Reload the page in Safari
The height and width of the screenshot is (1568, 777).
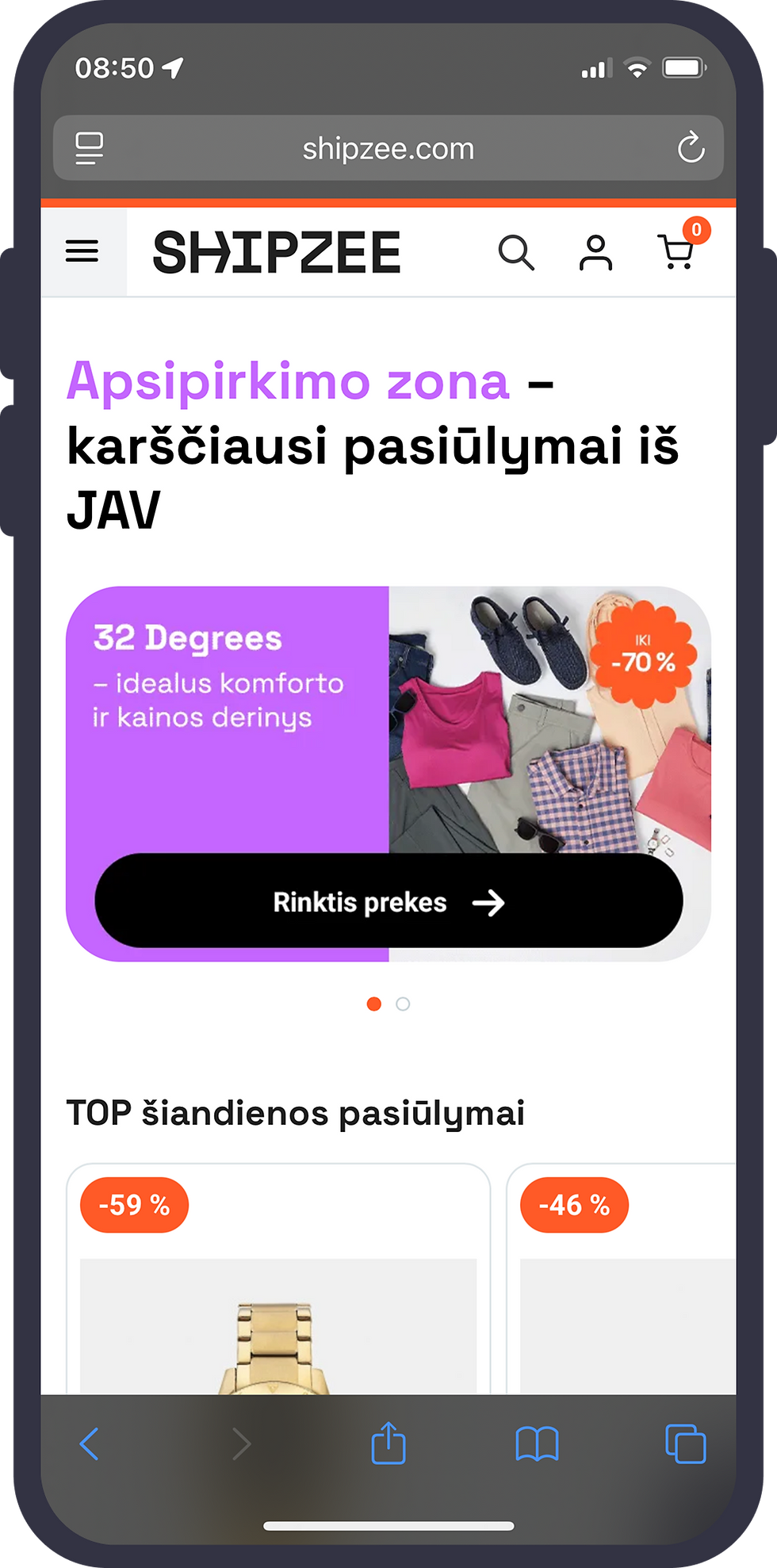(x=691, y=147)
